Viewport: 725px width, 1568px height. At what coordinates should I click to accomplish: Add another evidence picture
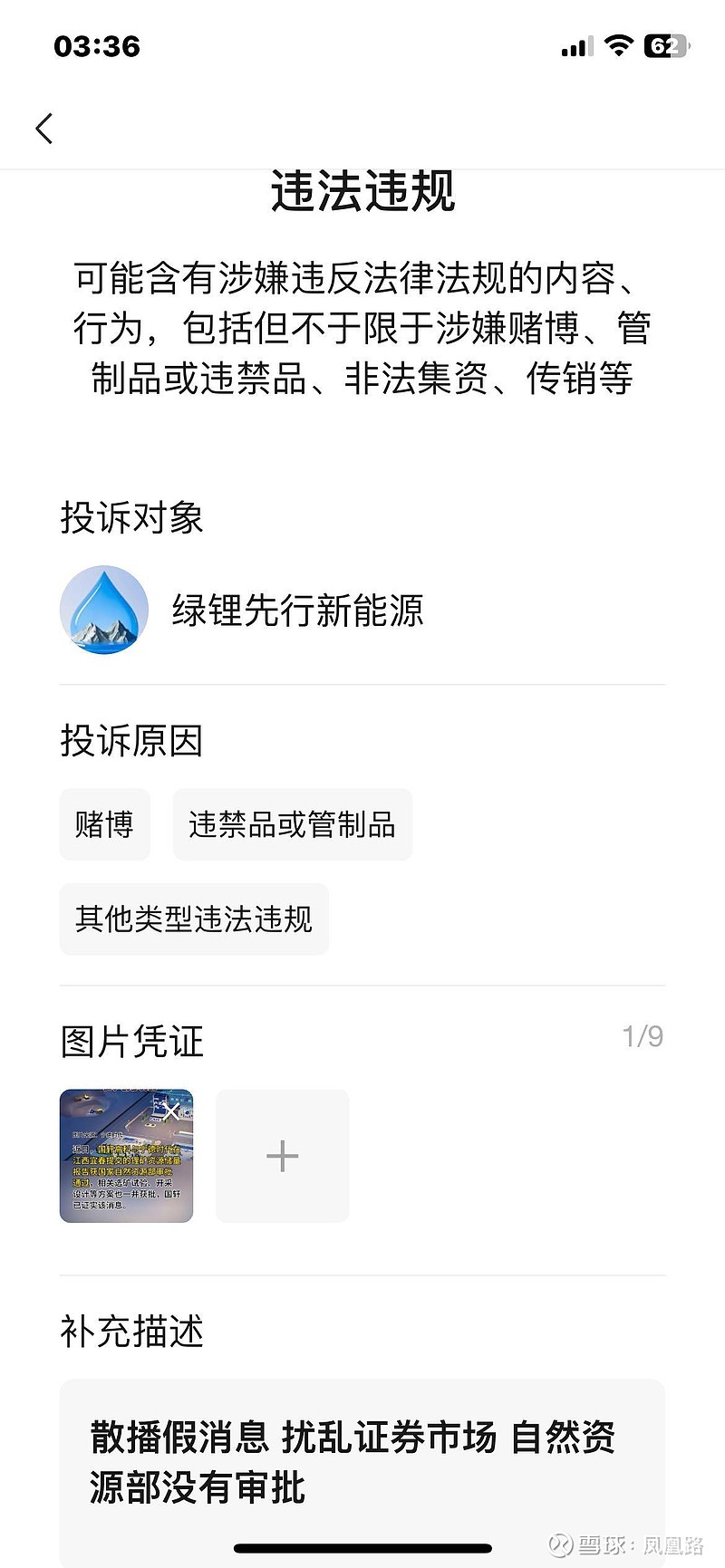pos(282,1156)
